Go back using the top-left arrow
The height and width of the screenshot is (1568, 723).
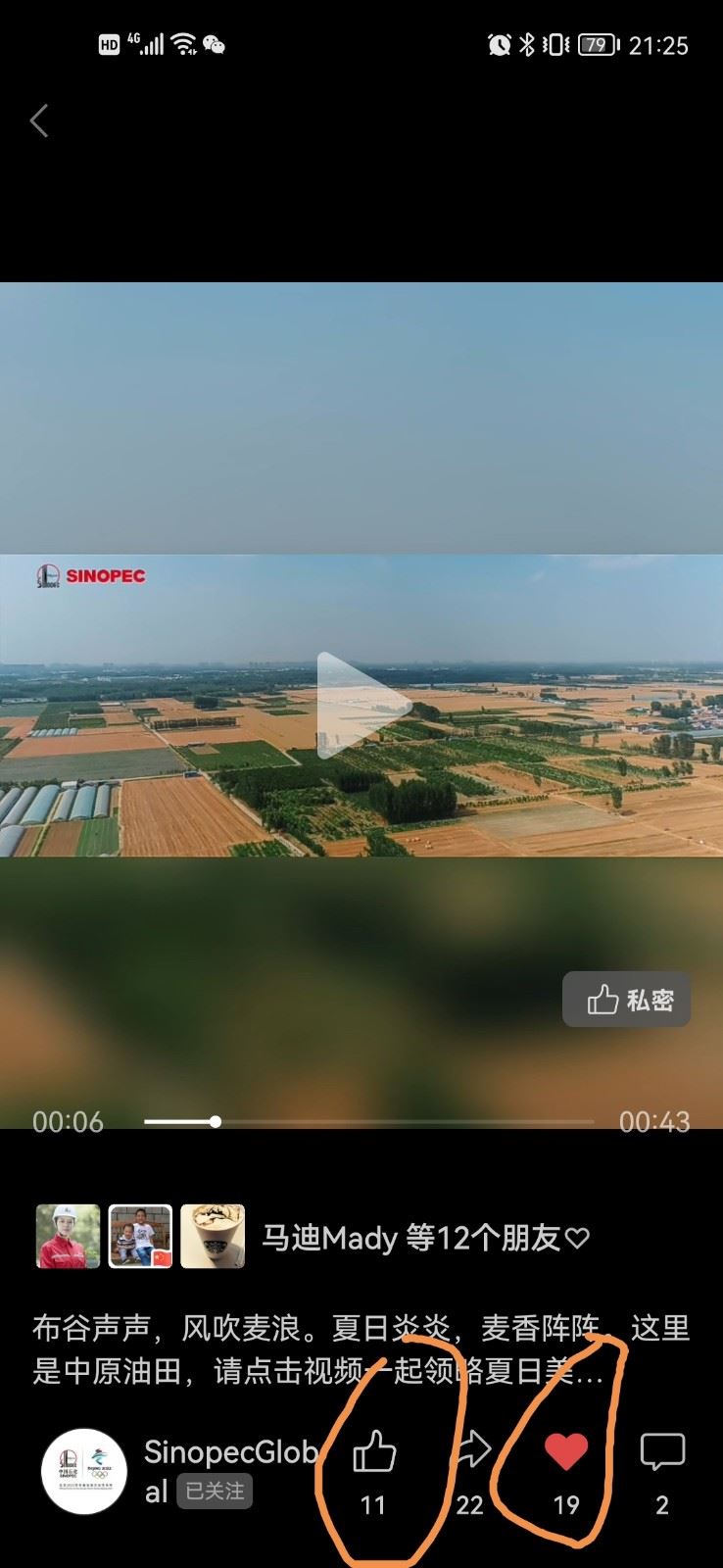(x=39, y=122)
